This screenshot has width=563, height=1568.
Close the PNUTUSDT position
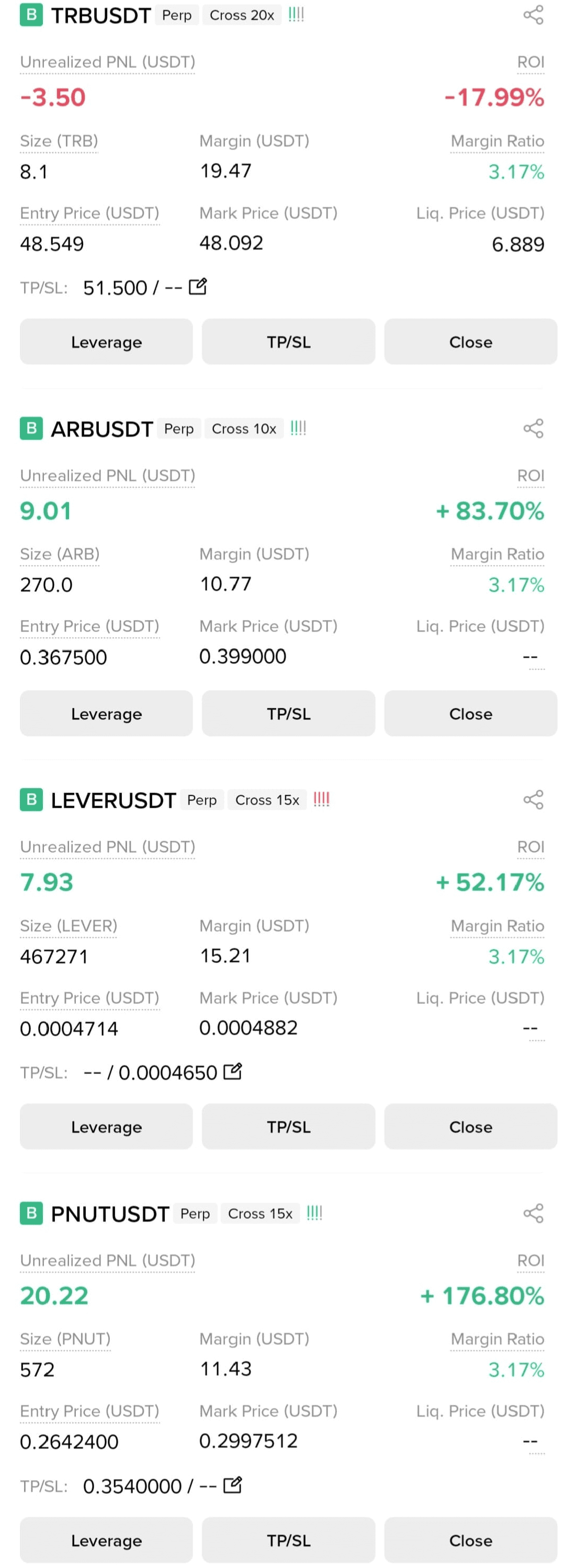(x=470, y=1541)
